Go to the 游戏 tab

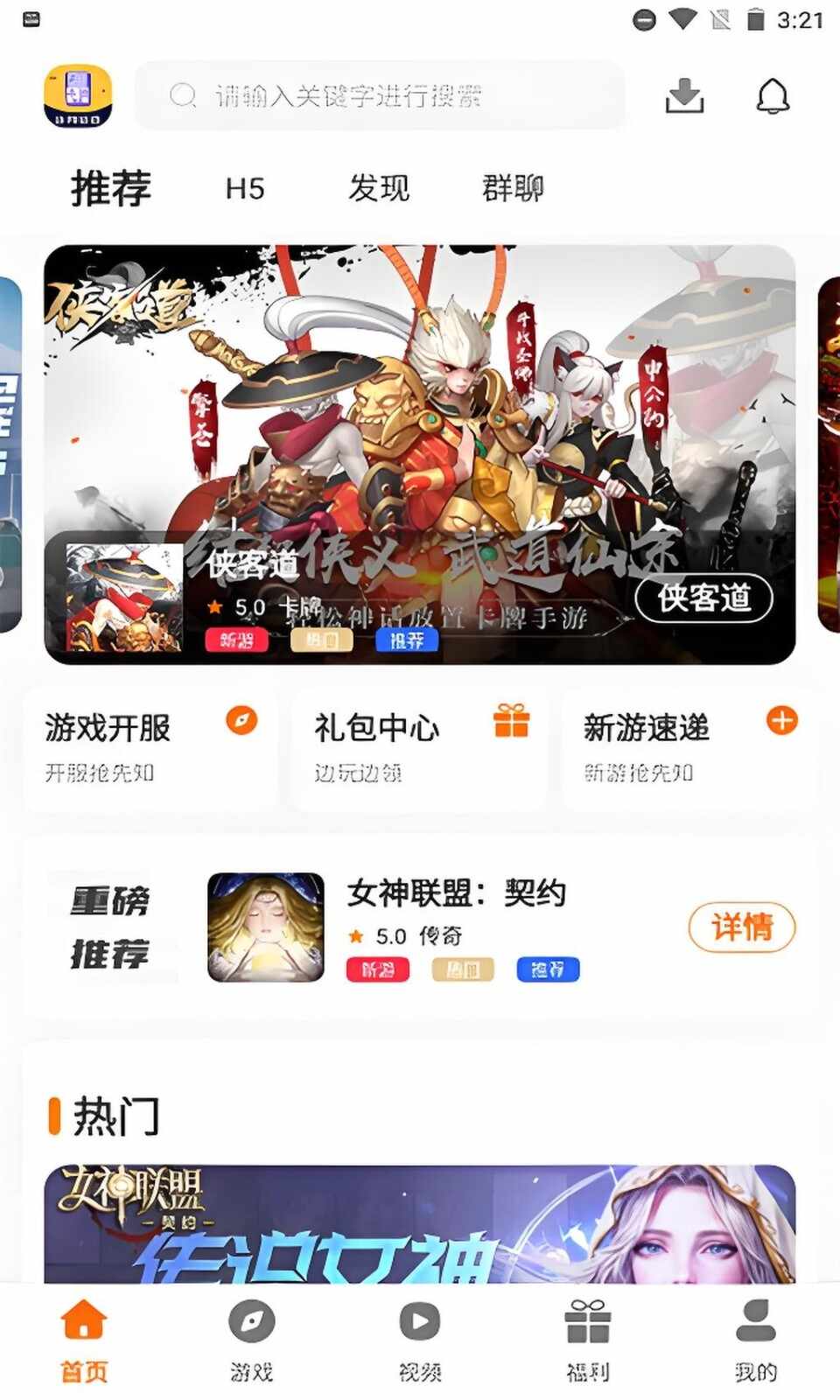[252, 1339]
